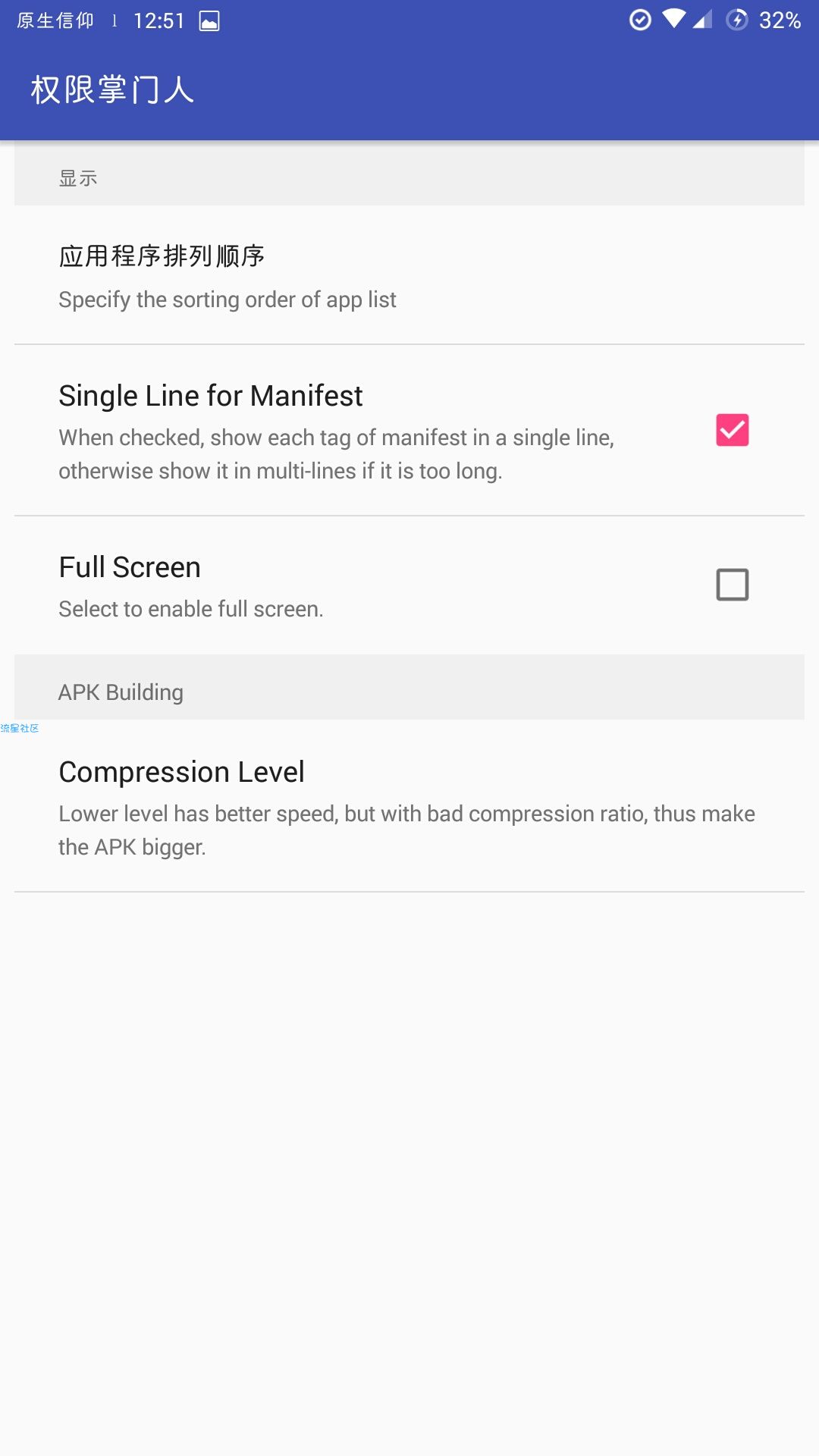This screenshot has height=1456, width=819.
Task: Open the 应用程序排列顺序 sorting setting
Action: point(409,276)
